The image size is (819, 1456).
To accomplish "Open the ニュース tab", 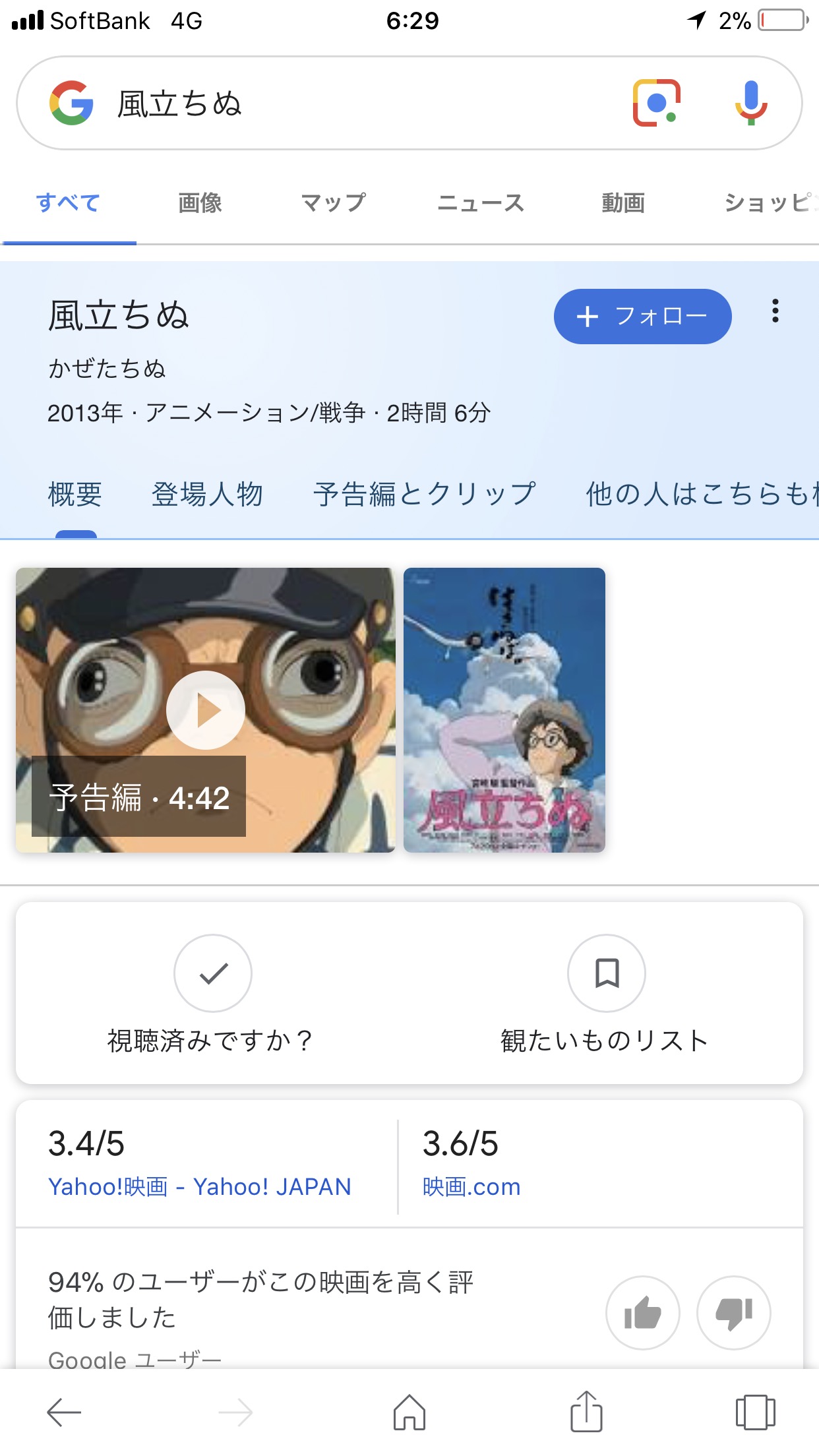I will 481,202.
